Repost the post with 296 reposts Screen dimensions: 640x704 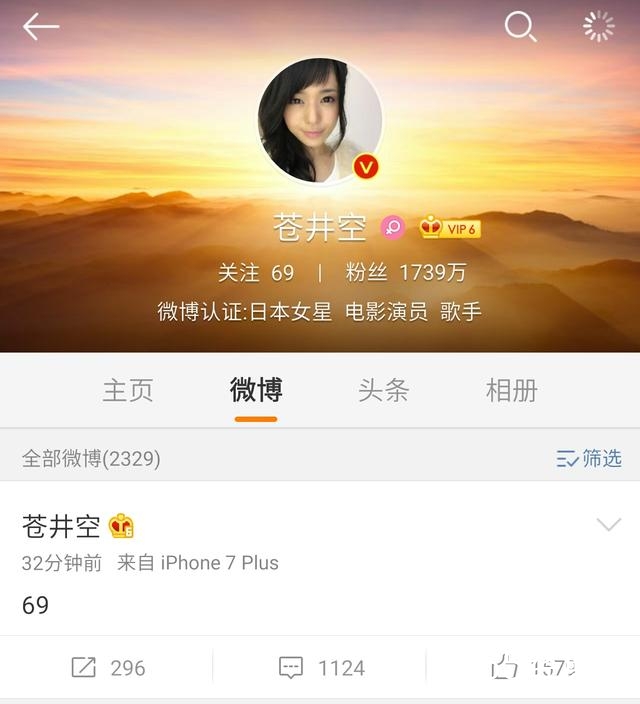[108, 668]
